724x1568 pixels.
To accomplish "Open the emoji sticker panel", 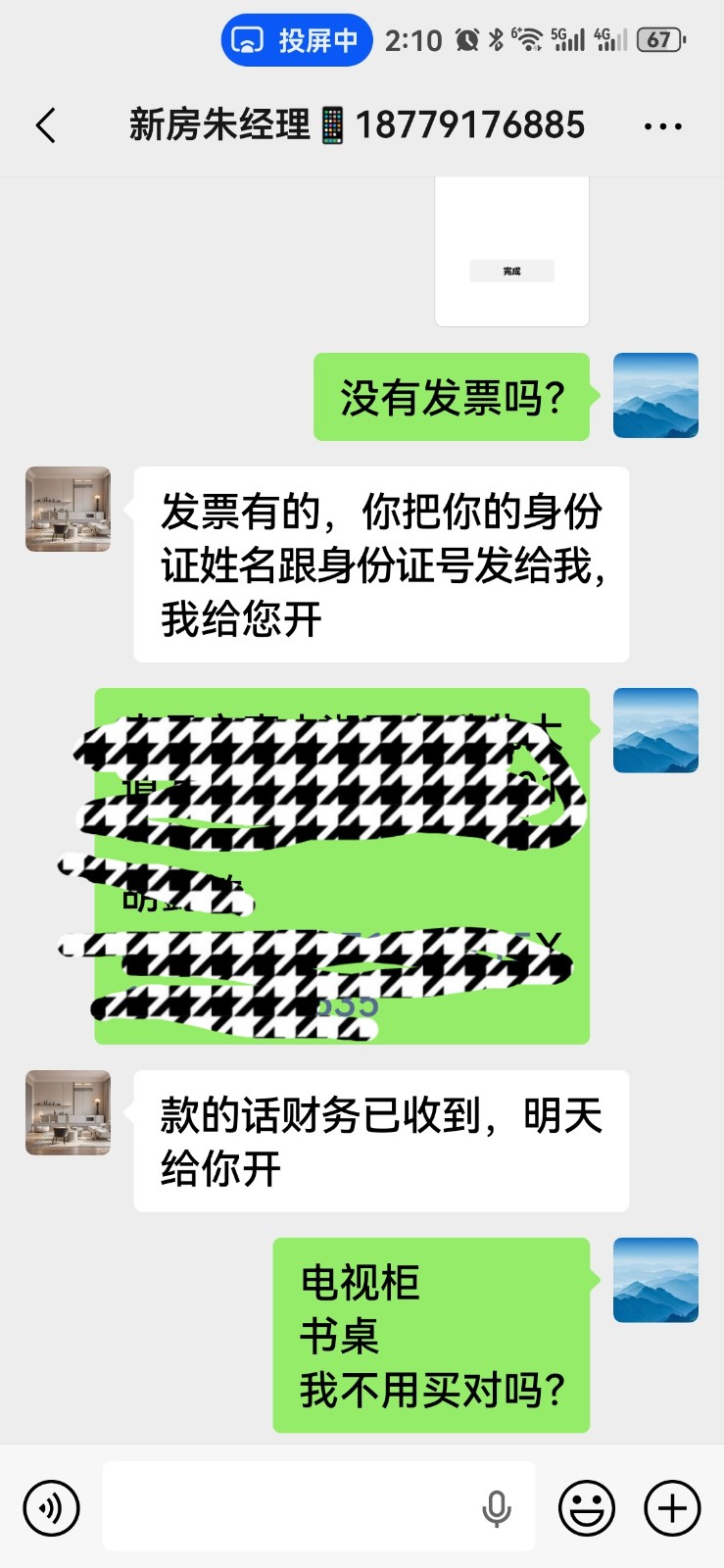I will (x=587, y=1507).
